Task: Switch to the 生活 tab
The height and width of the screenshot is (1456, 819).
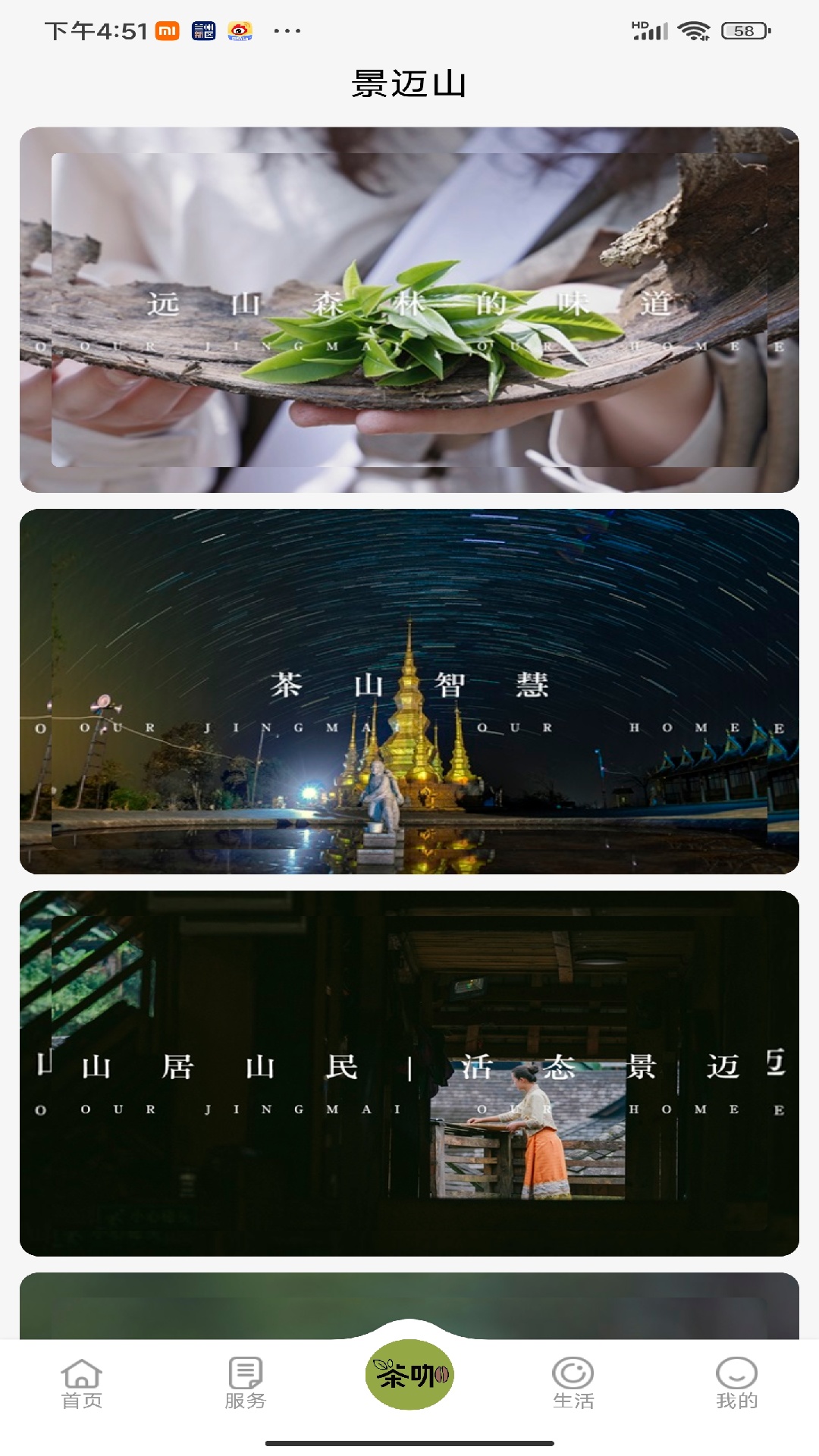Action: [573, 1383]
